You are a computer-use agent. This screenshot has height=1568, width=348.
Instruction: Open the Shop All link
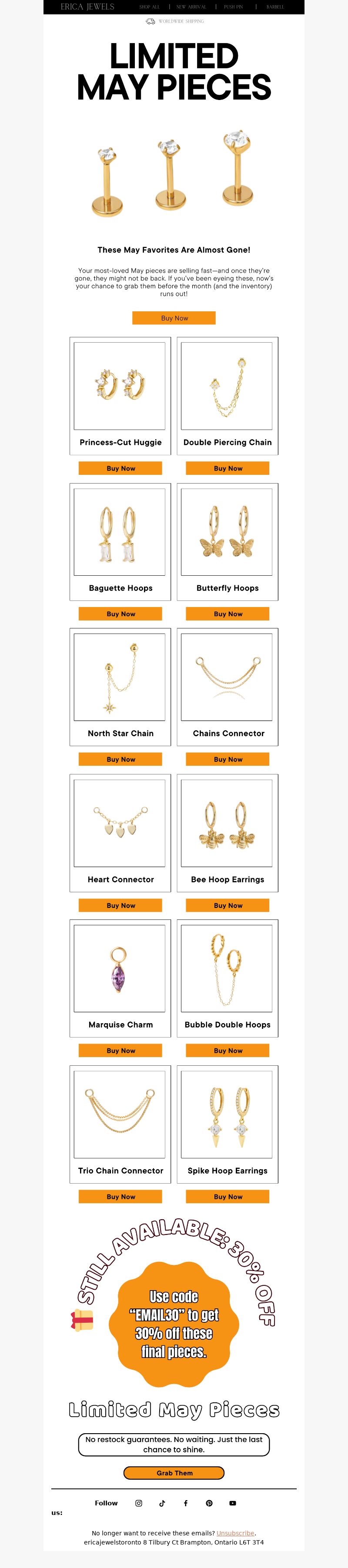coord(149,7)
